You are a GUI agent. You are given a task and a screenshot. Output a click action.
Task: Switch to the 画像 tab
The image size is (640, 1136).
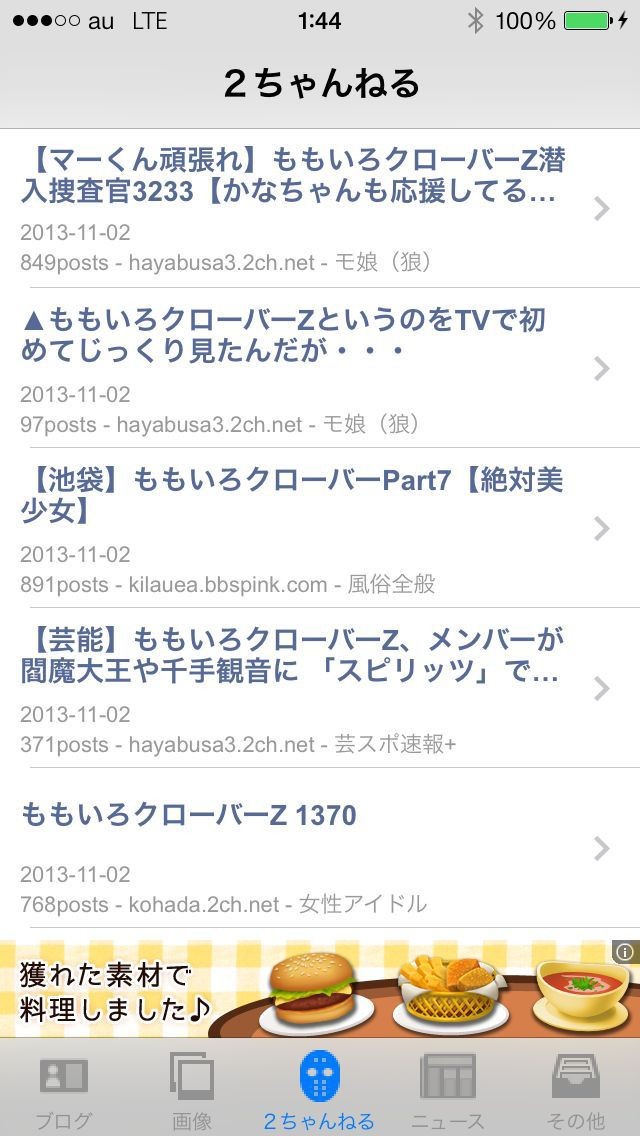pyautogui.click(x=191, y=1090)
